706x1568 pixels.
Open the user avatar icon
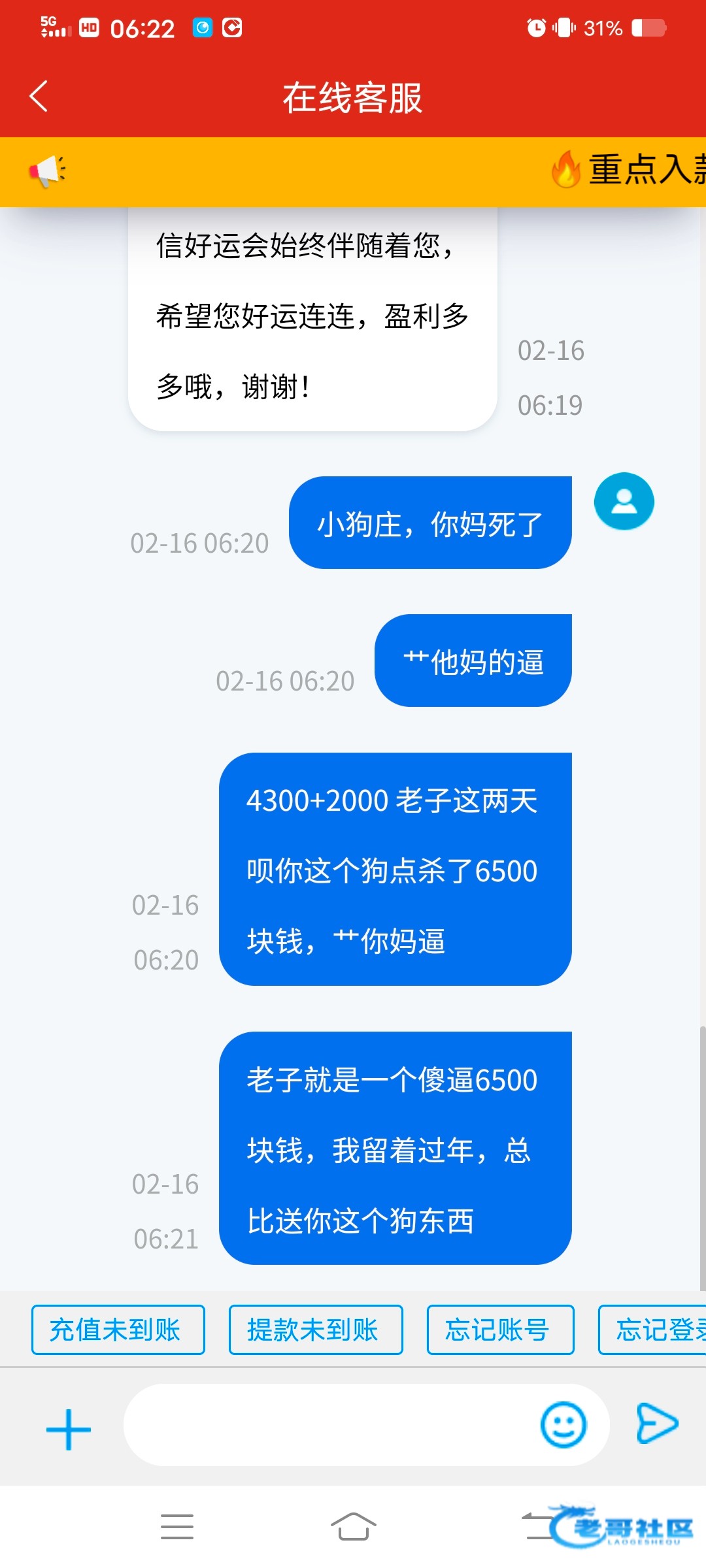pyautogui.click(x=624, y=501)
